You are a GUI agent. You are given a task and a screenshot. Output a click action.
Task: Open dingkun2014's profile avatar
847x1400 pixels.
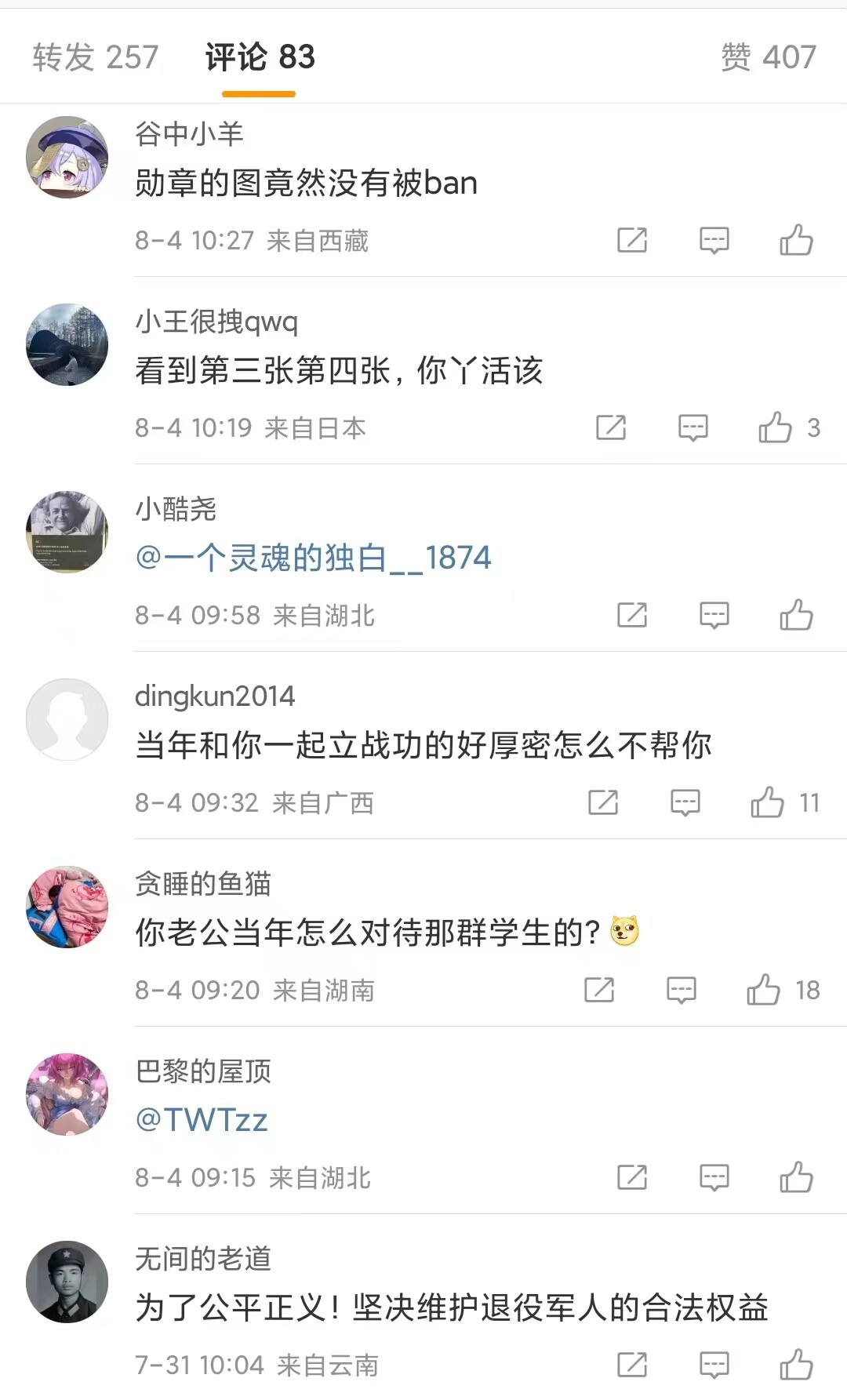click(x=67, y=719)
